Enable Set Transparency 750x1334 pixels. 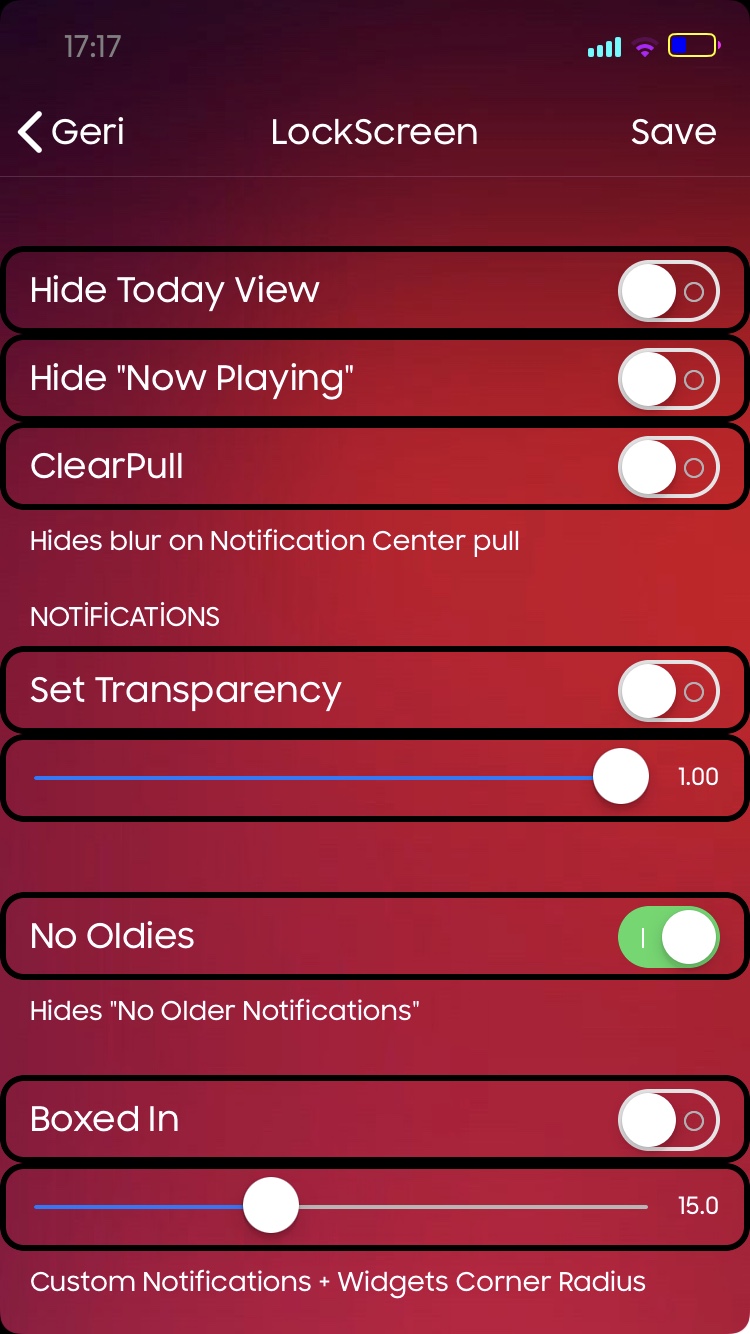[668, 691]
